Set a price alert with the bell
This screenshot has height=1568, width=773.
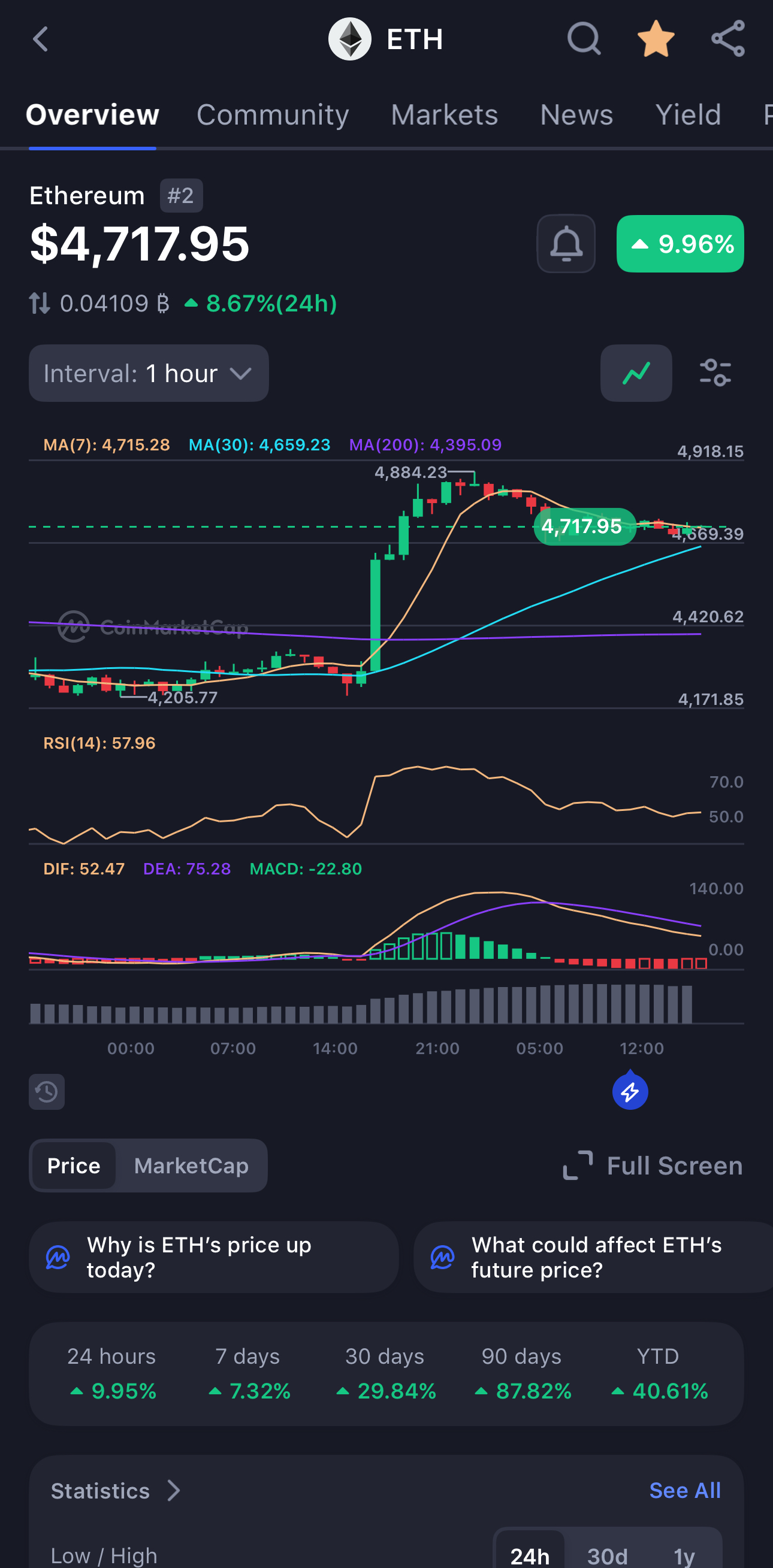tap(566, 244)
